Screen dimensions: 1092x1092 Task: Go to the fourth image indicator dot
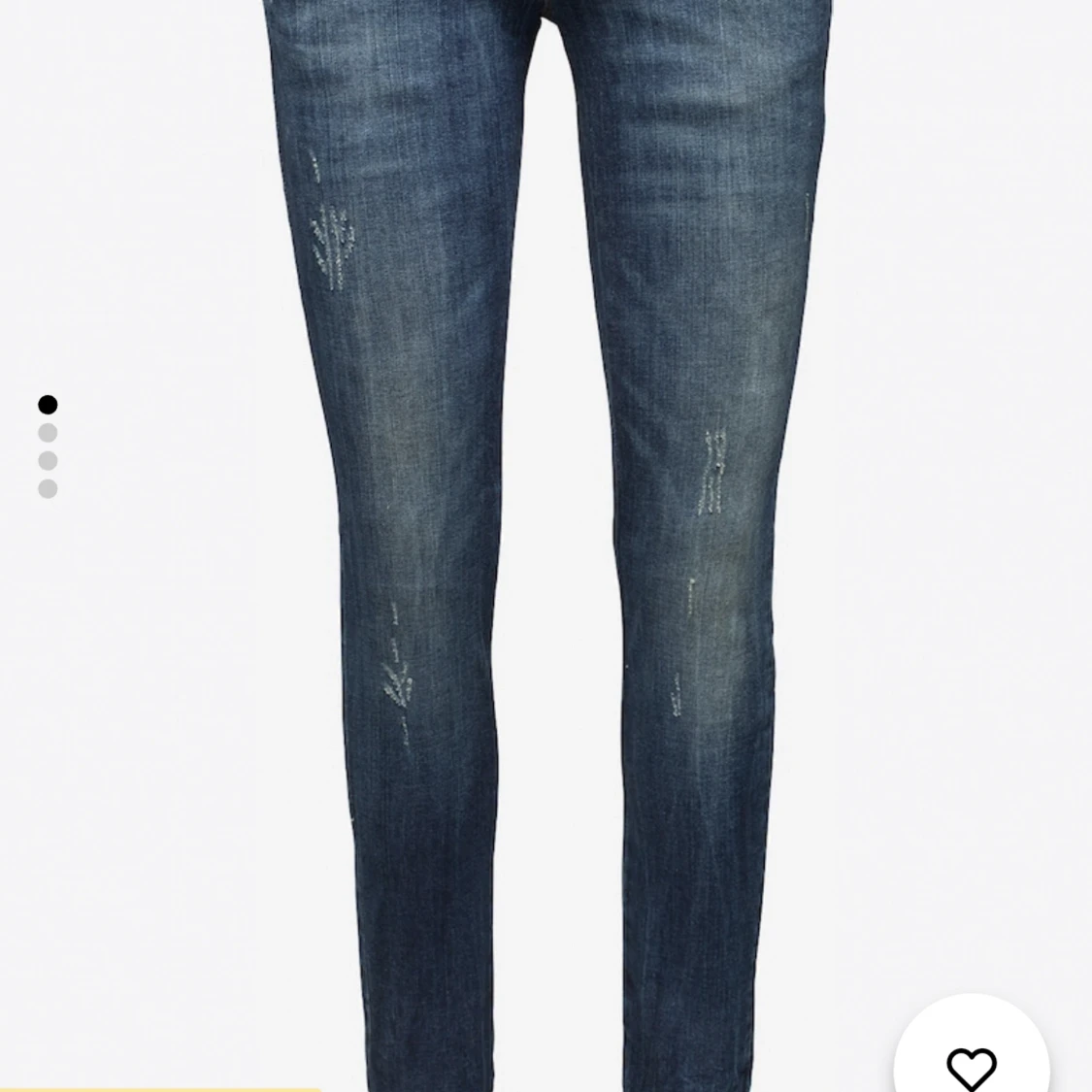click(48, 489)
